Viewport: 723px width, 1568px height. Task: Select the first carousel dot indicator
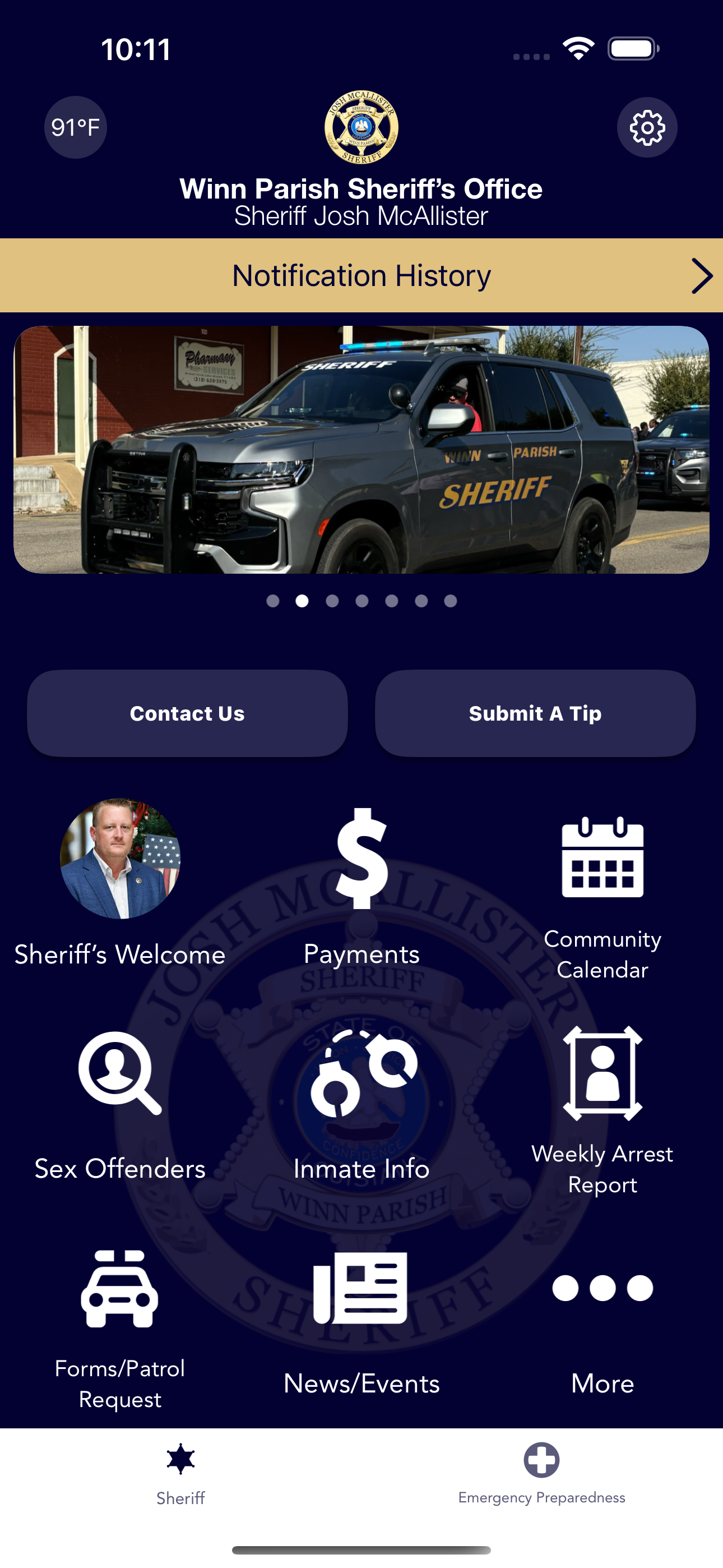pyautogui.click(x=272, y=600)
